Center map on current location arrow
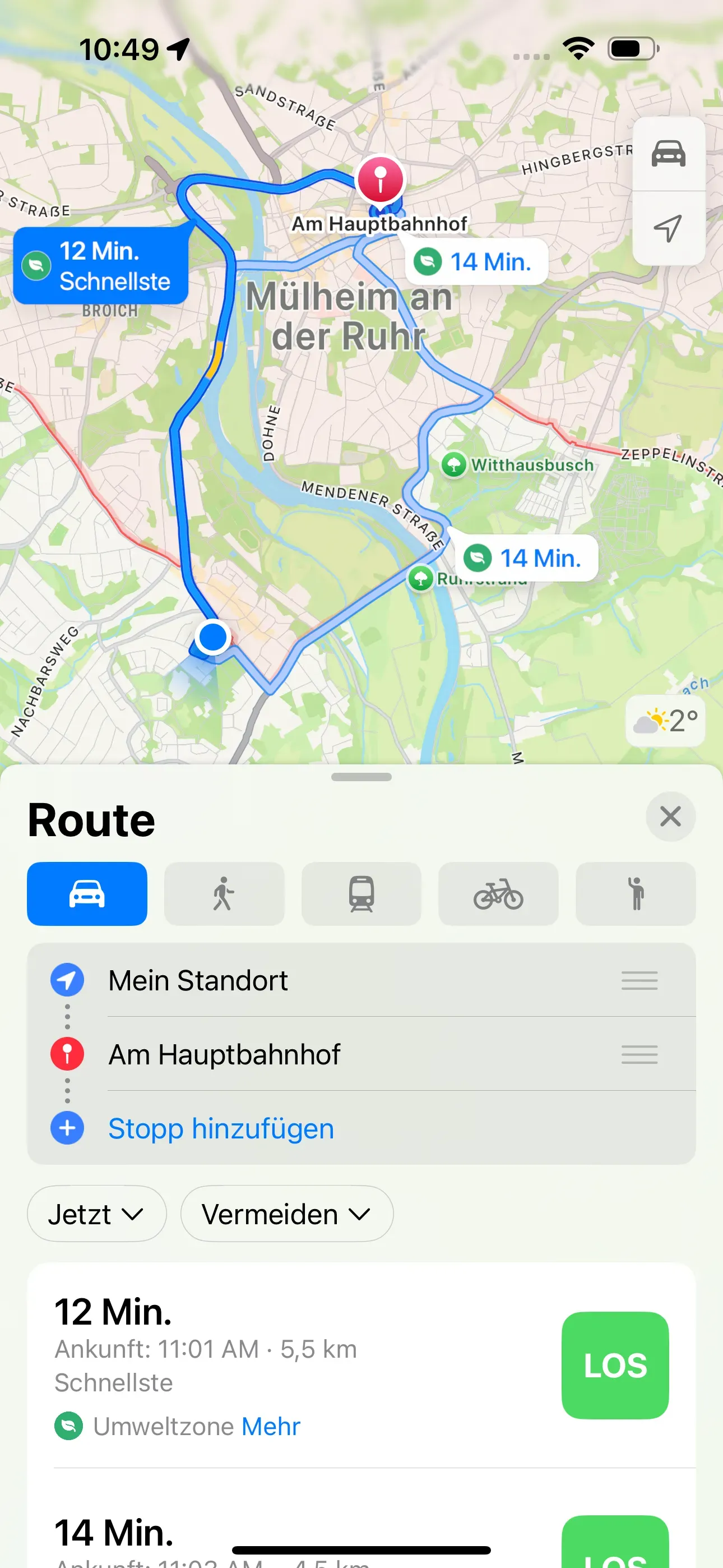 click(668, 228)
